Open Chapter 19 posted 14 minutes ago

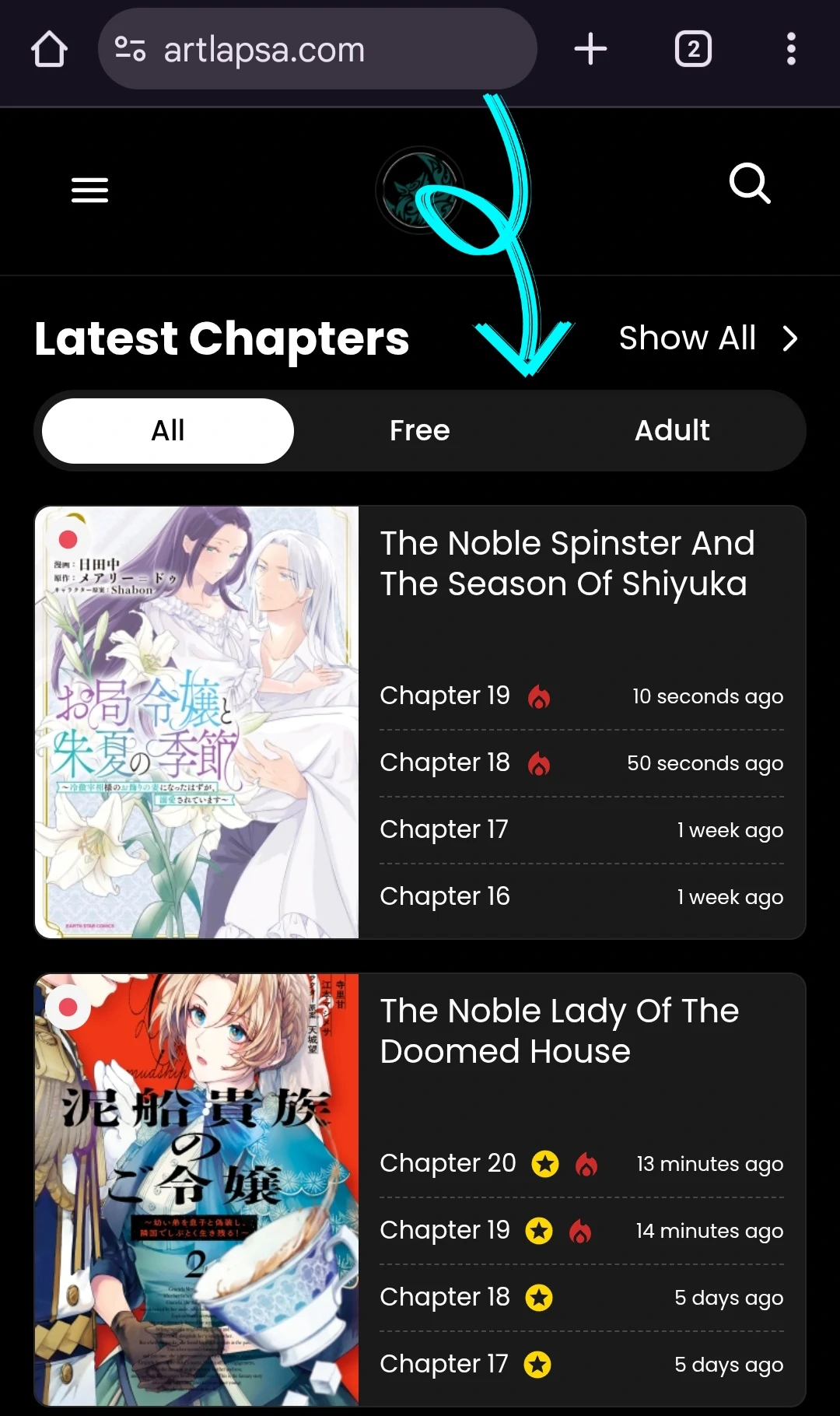pos(445,1230)
